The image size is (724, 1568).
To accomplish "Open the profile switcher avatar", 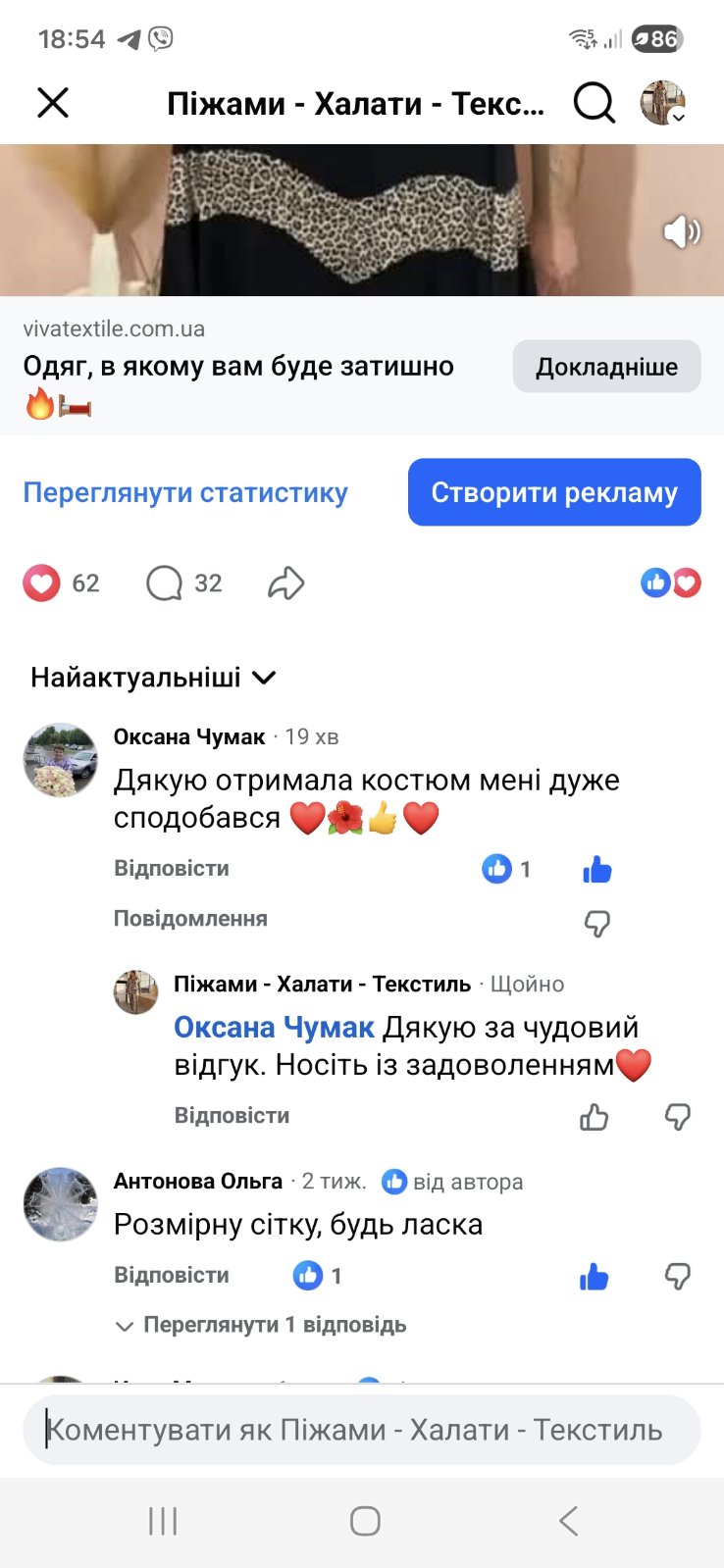I will click(x=663, y=102).
